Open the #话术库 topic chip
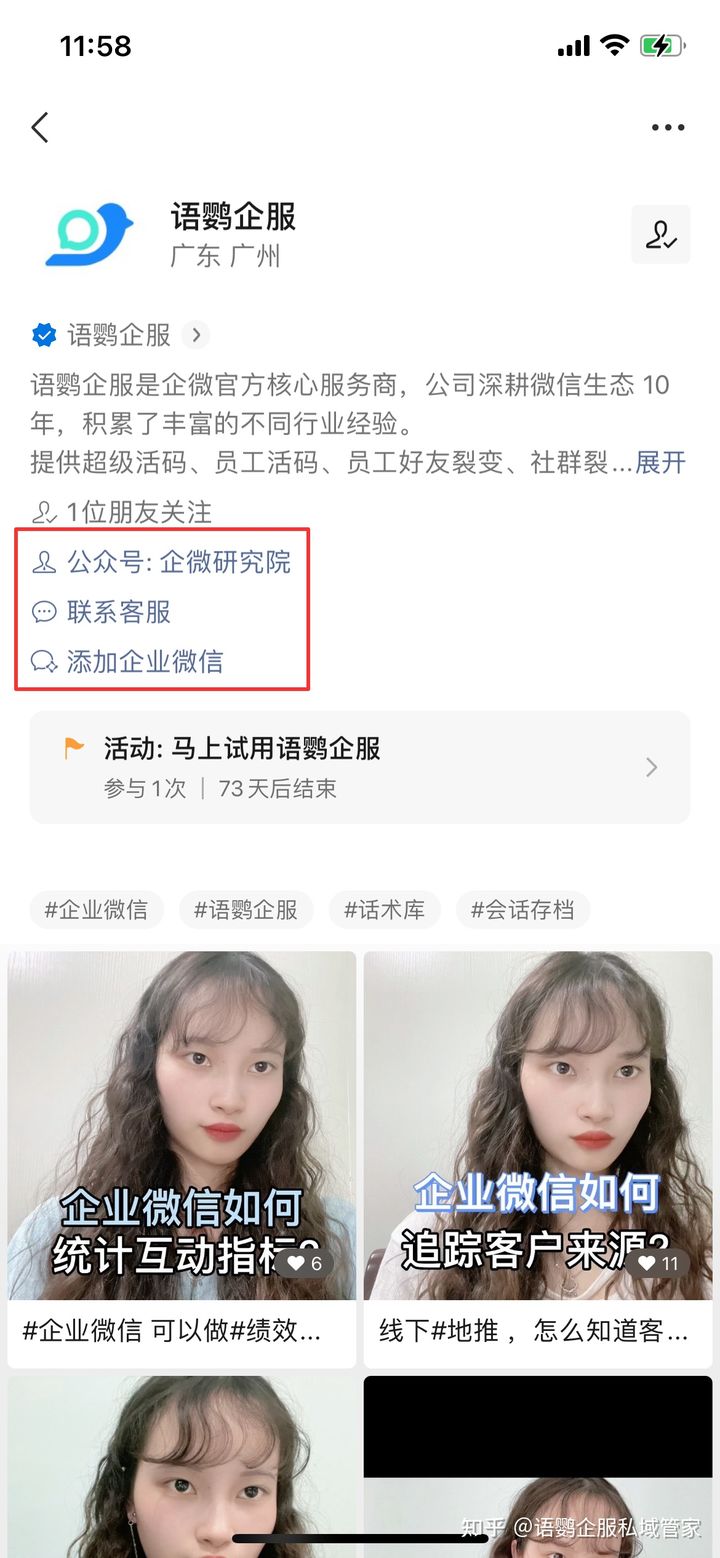The image size is (720, 1558). [x=384, y=910]
